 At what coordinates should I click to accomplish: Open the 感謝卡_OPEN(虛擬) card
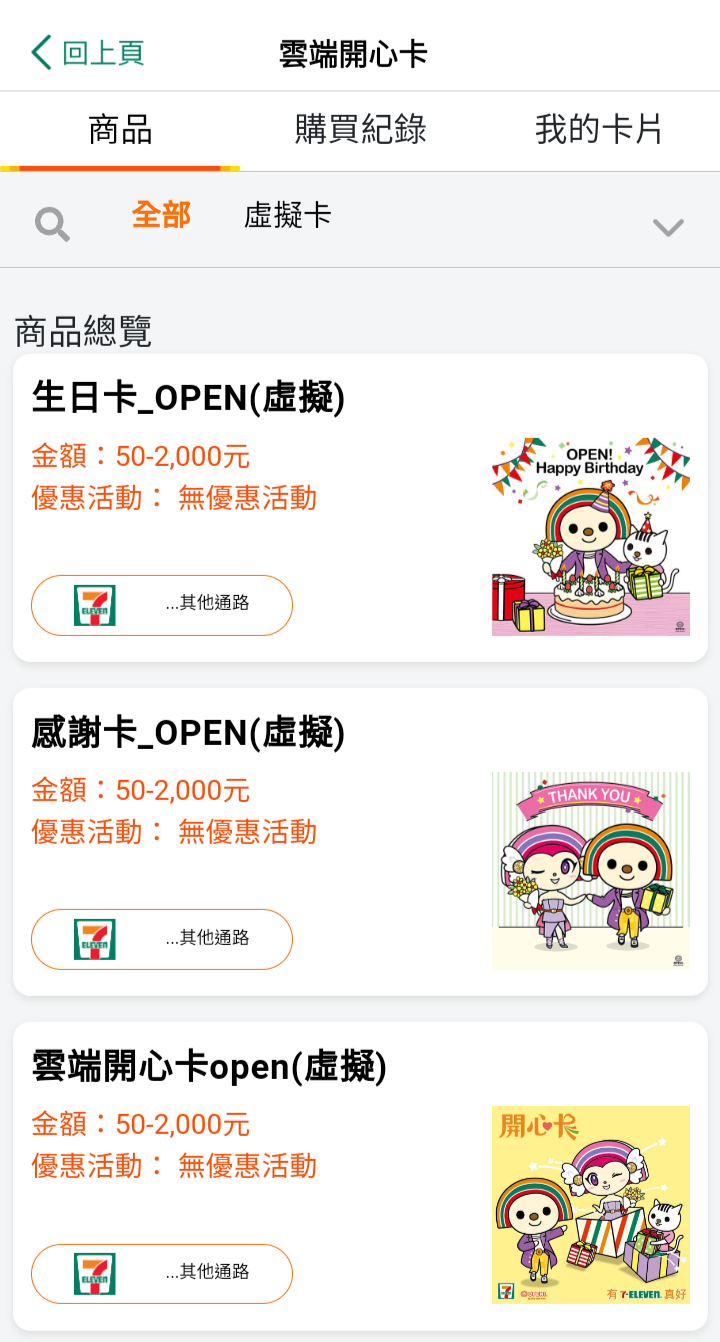click(x=189, y=733)
